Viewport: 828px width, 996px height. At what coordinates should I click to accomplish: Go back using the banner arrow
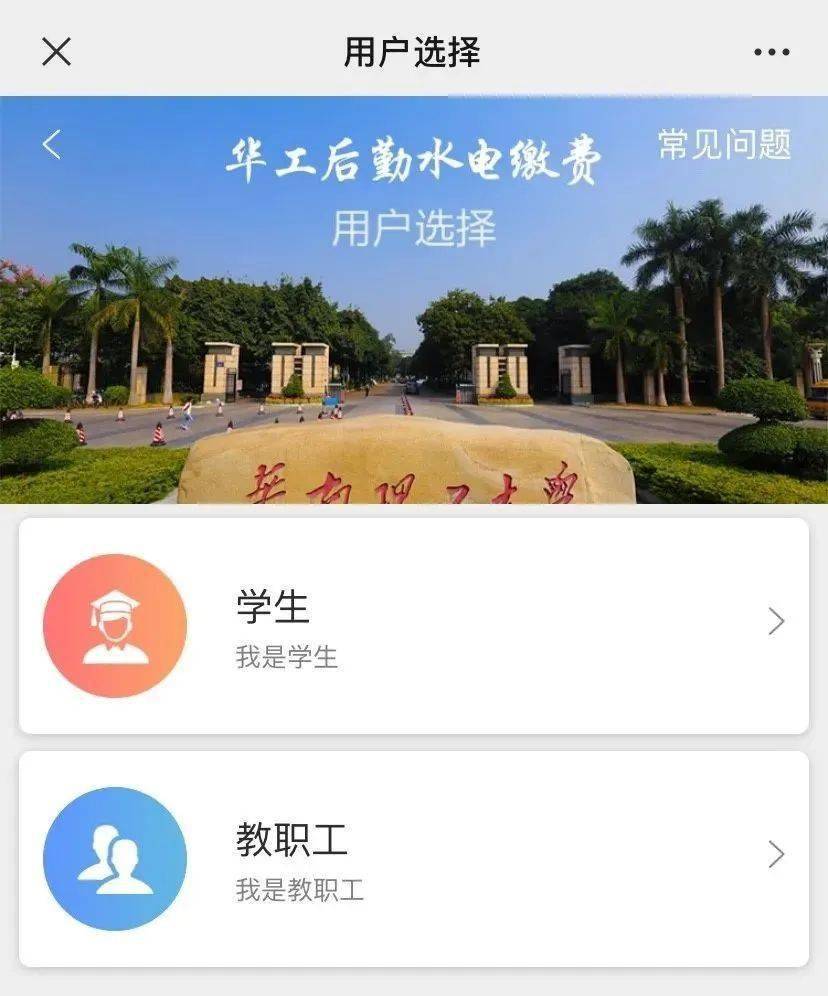tap(52, 144)
